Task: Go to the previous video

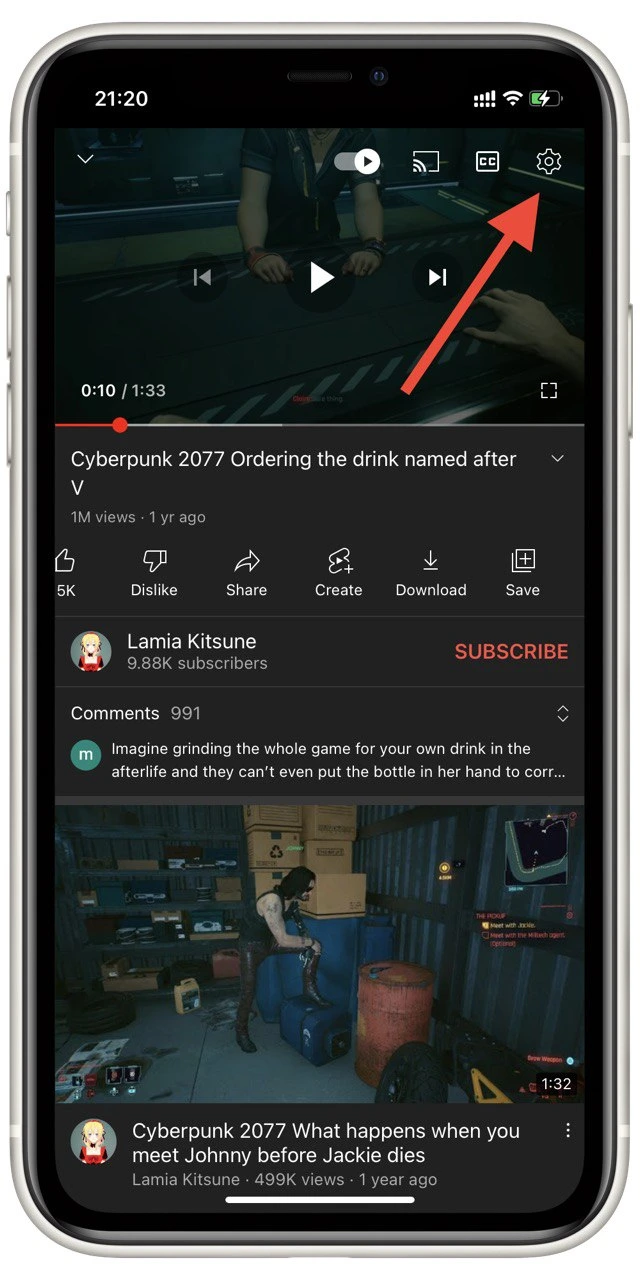Action: 202,277
